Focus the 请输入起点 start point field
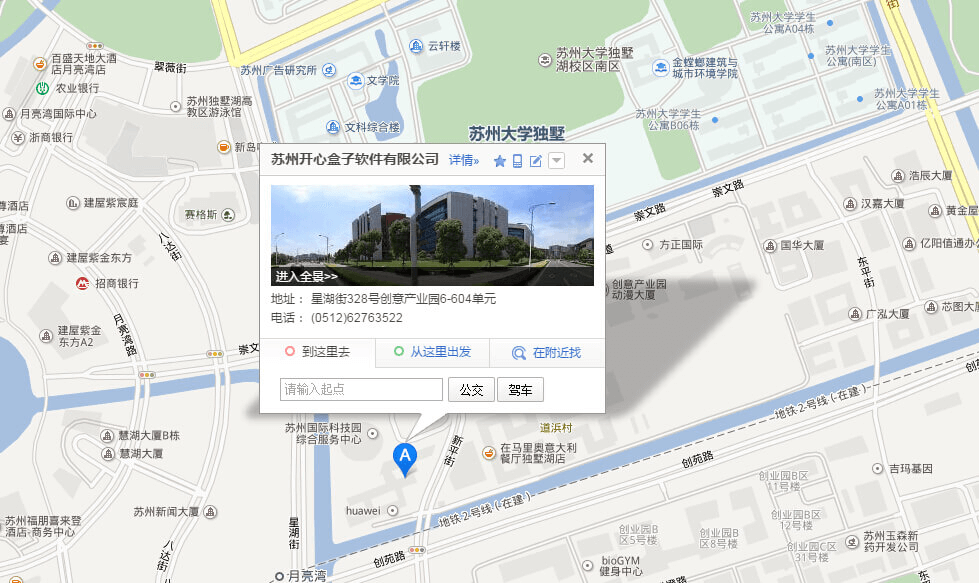The image size is (979, 583). (362, 390)
